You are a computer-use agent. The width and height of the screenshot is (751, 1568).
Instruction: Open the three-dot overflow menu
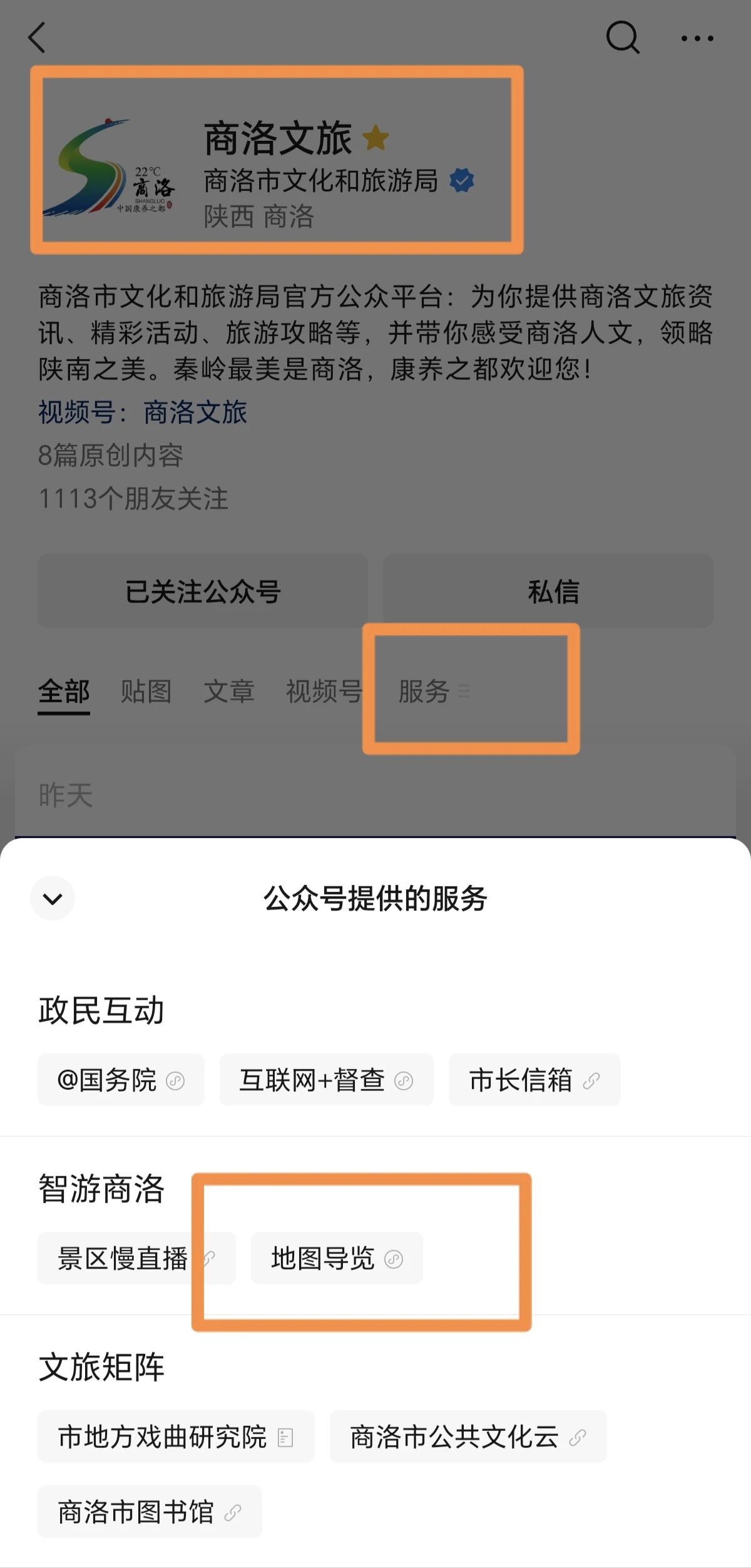[697, 38]
